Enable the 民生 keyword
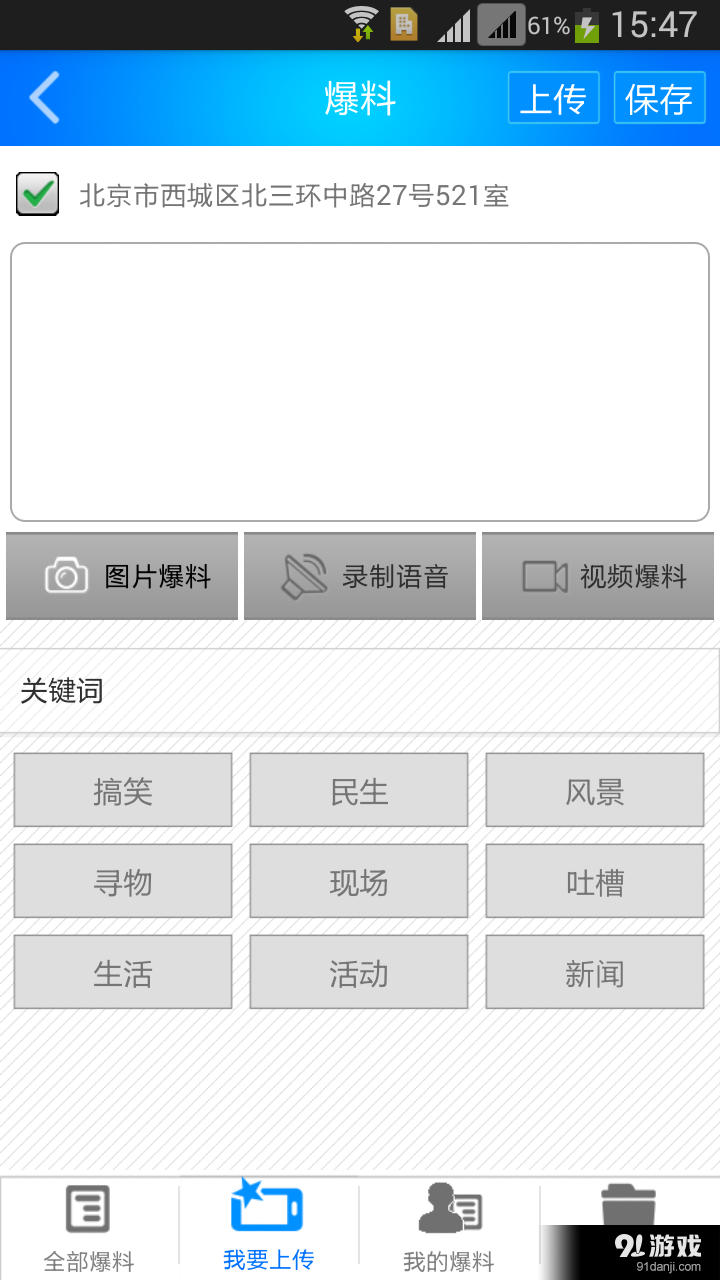Image resolution: width=720 pixels, height=1280 pixels. pyautogui.click(x=358, y=790)
